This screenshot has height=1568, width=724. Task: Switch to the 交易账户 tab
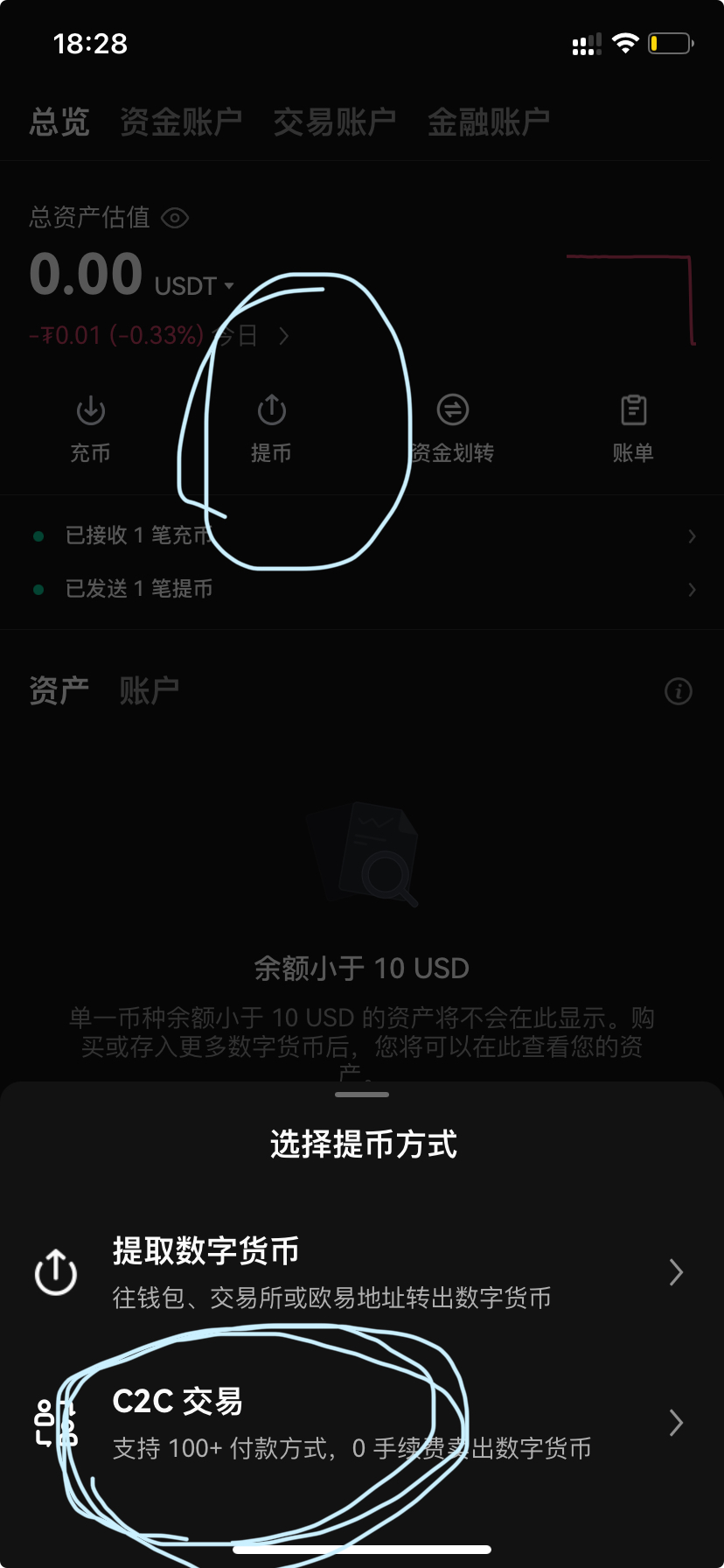click(333, 121)
